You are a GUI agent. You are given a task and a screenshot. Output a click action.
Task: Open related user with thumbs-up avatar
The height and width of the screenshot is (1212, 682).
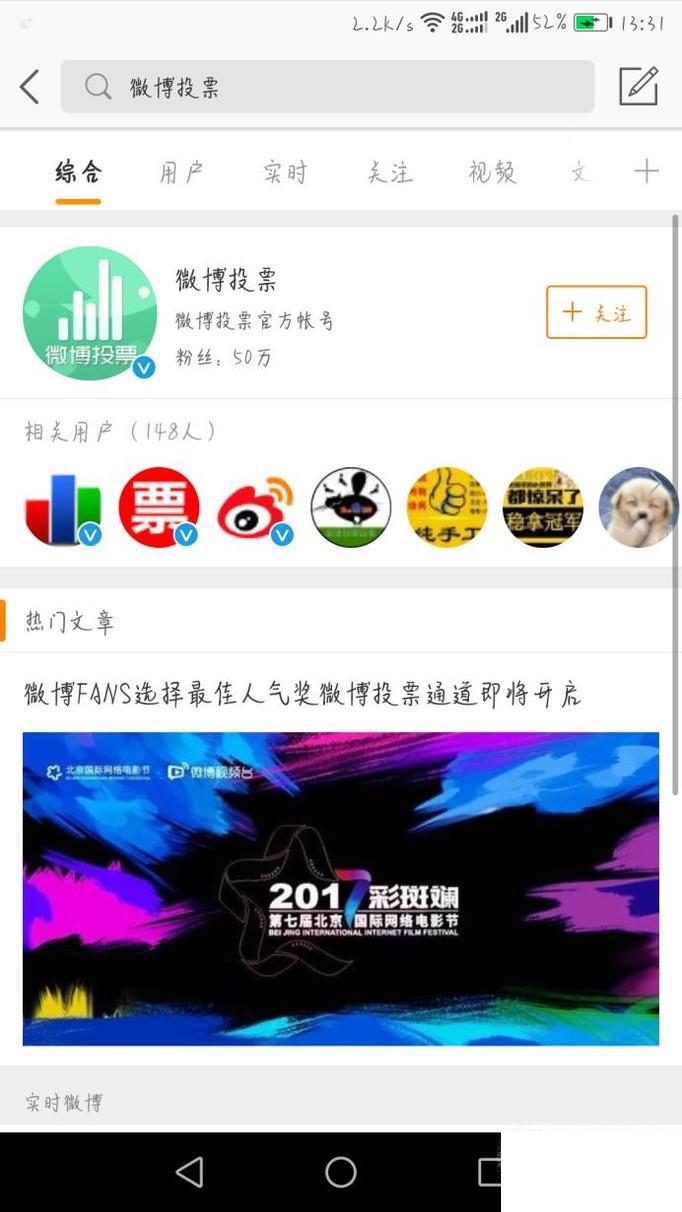pos(446,508)
